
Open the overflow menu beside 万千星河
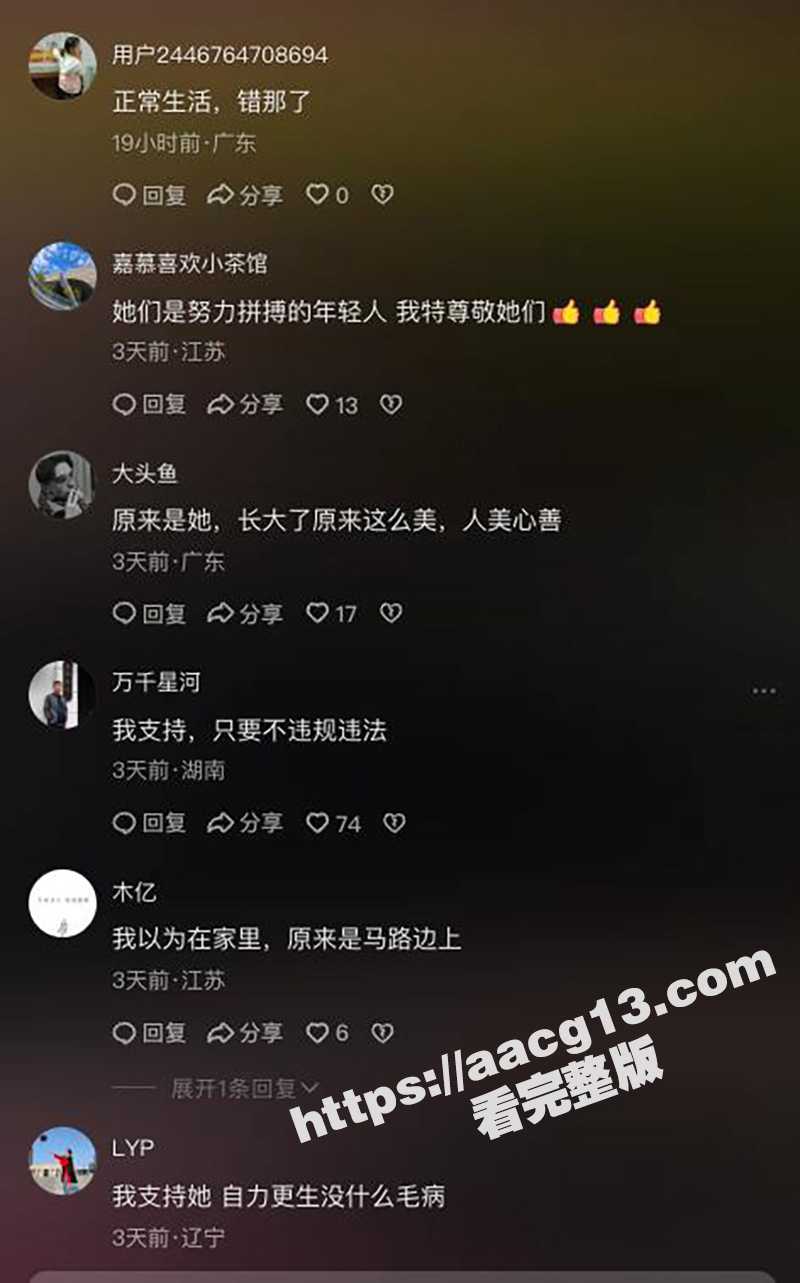[x=764, y=691]
